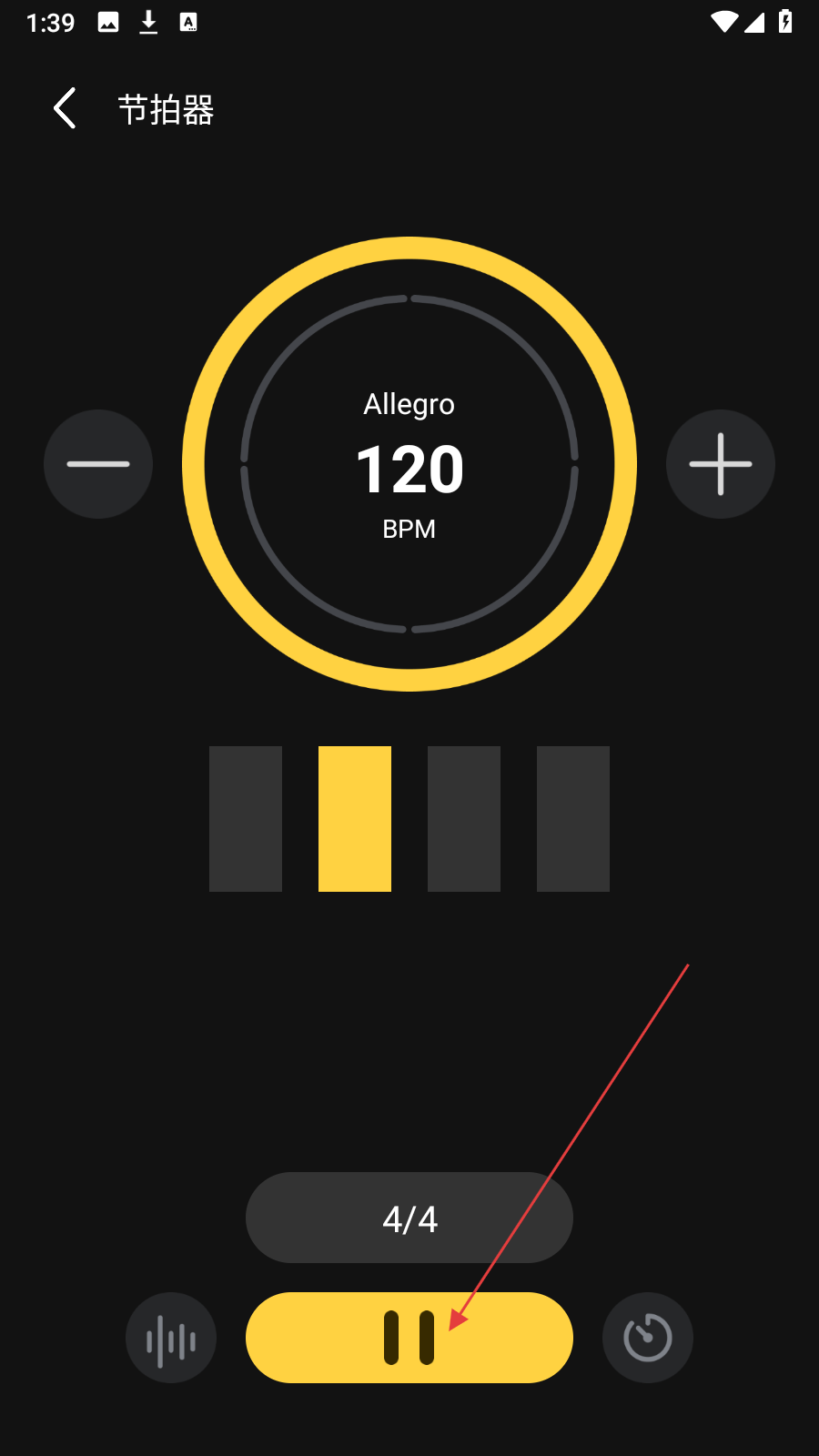Tap the third beat bar
819x1456 pixels.
464,819
